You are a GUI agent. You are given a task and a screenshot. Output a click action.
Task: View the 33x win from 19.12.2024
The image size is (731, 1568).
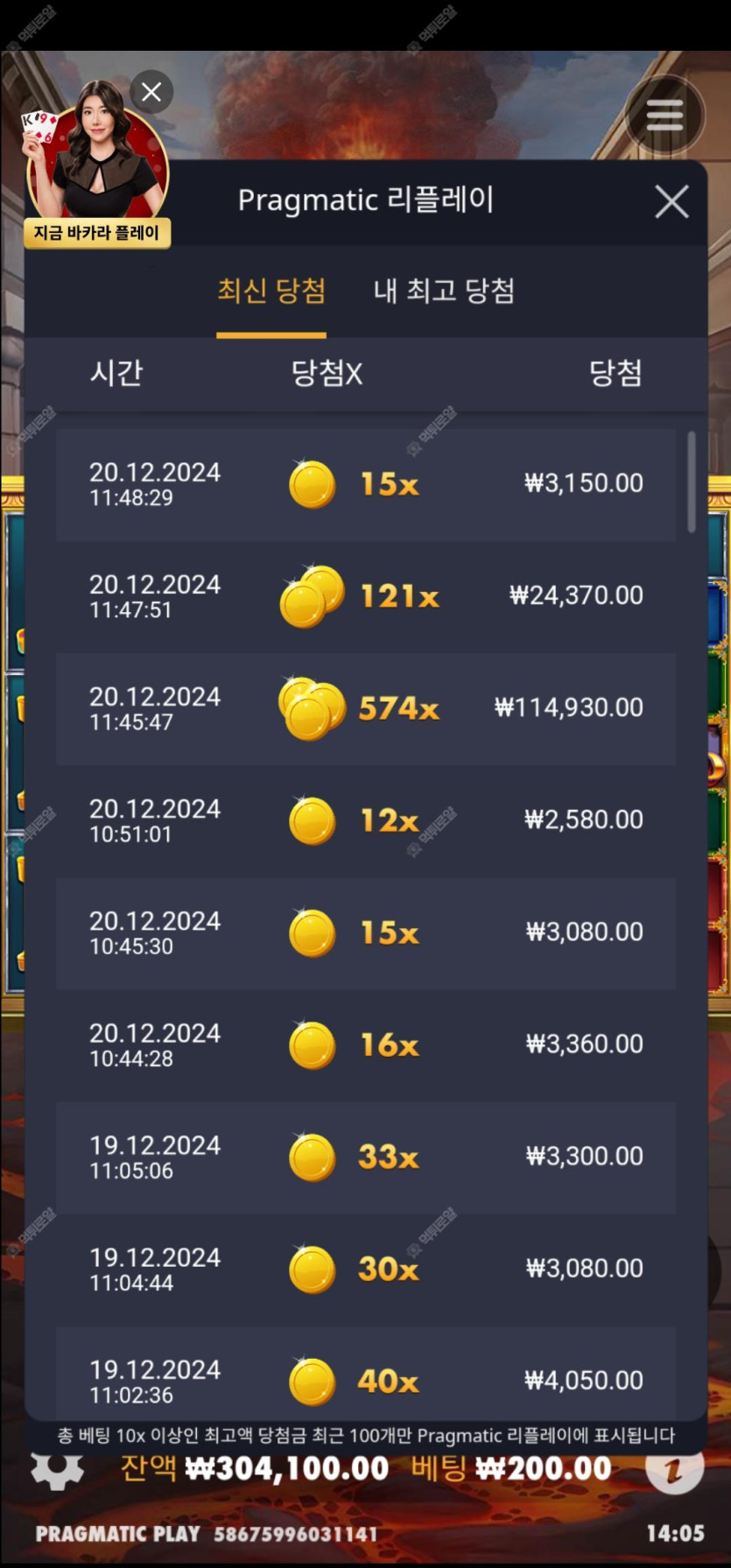pos(365,1157)
